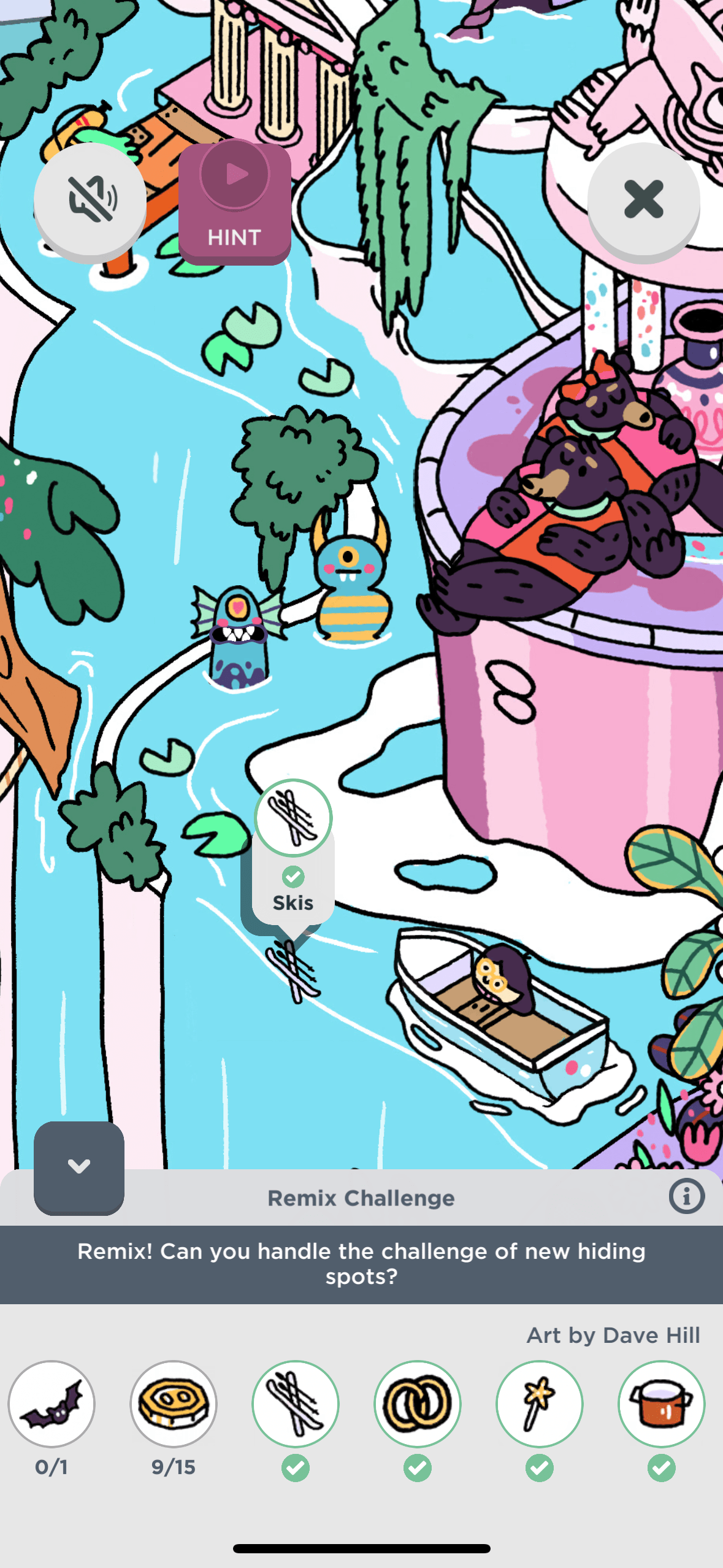This screenshot has width=723, height=1568.
Task: Select the gold rings item in the tray
Action: tap(418, 1404)
